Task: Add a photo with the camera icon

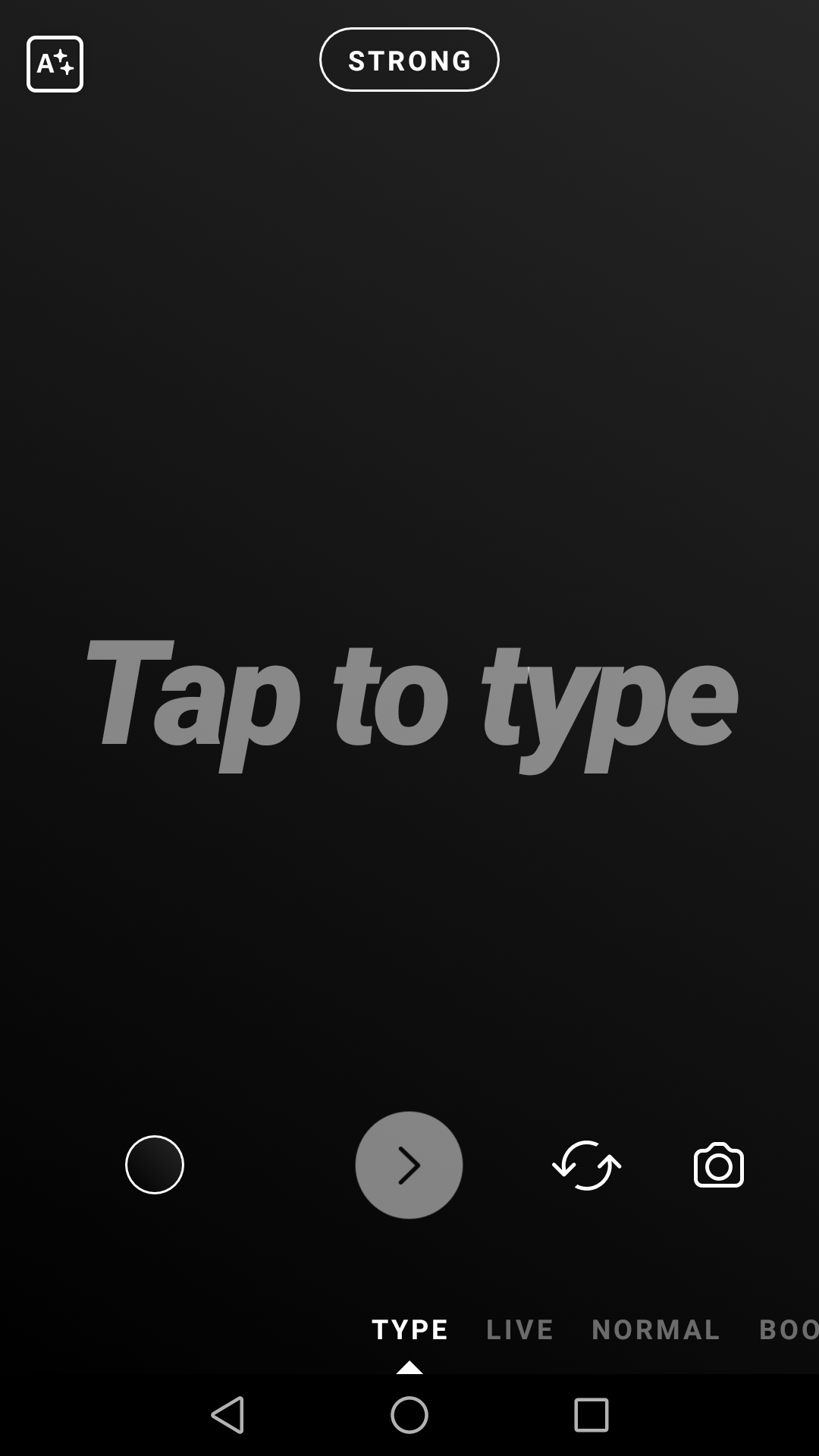Action: coord(719,1165)
